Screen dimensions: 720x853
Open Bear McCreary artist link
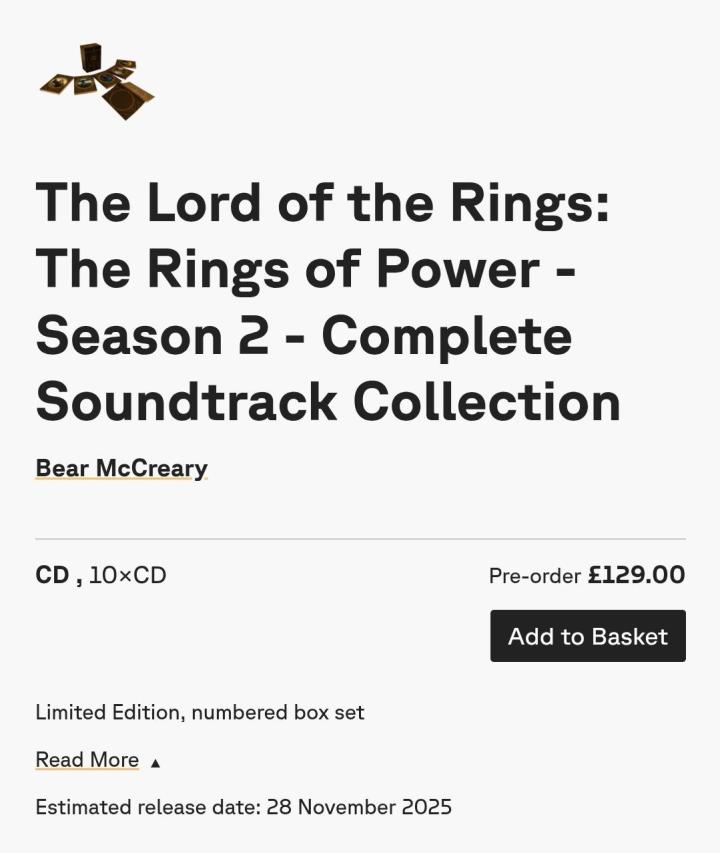[x=121, y=468]
